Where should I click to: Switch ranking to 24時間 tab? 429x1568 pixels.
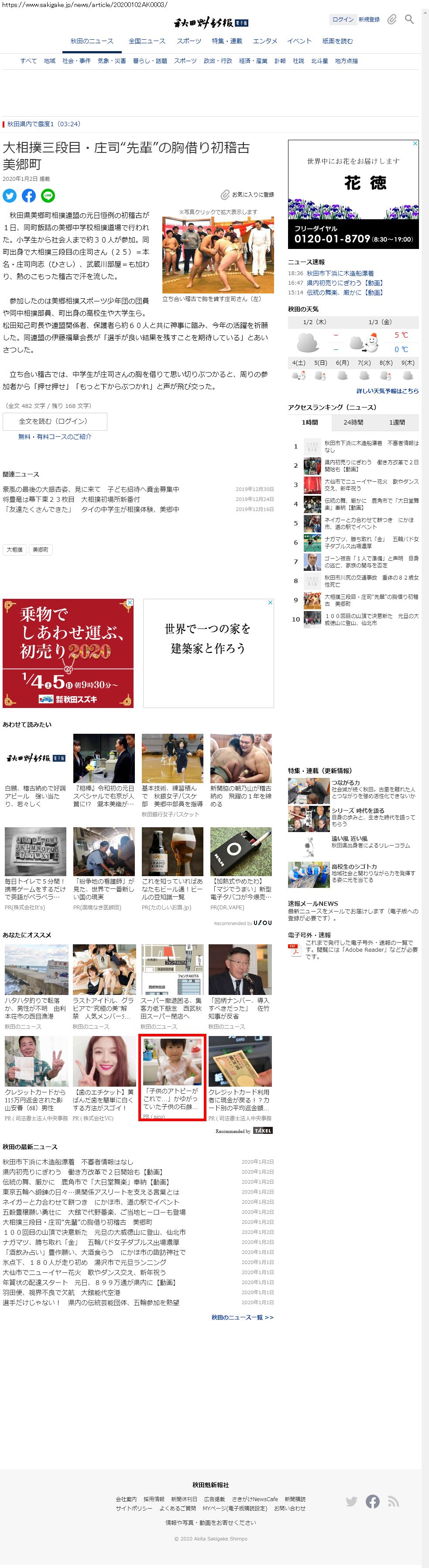(353, 422)
